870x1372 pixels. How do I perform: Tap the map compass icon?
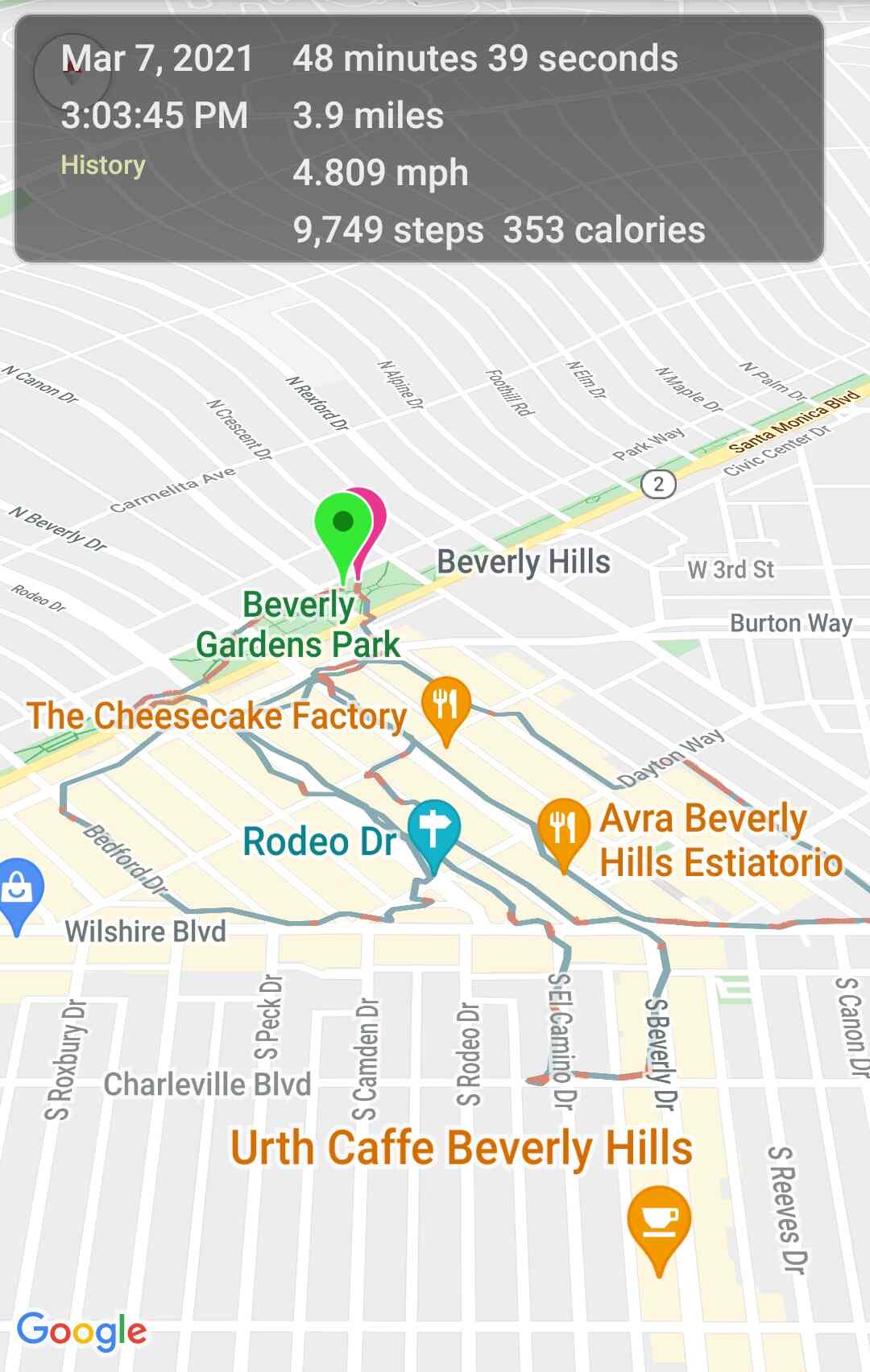(71, 72)
